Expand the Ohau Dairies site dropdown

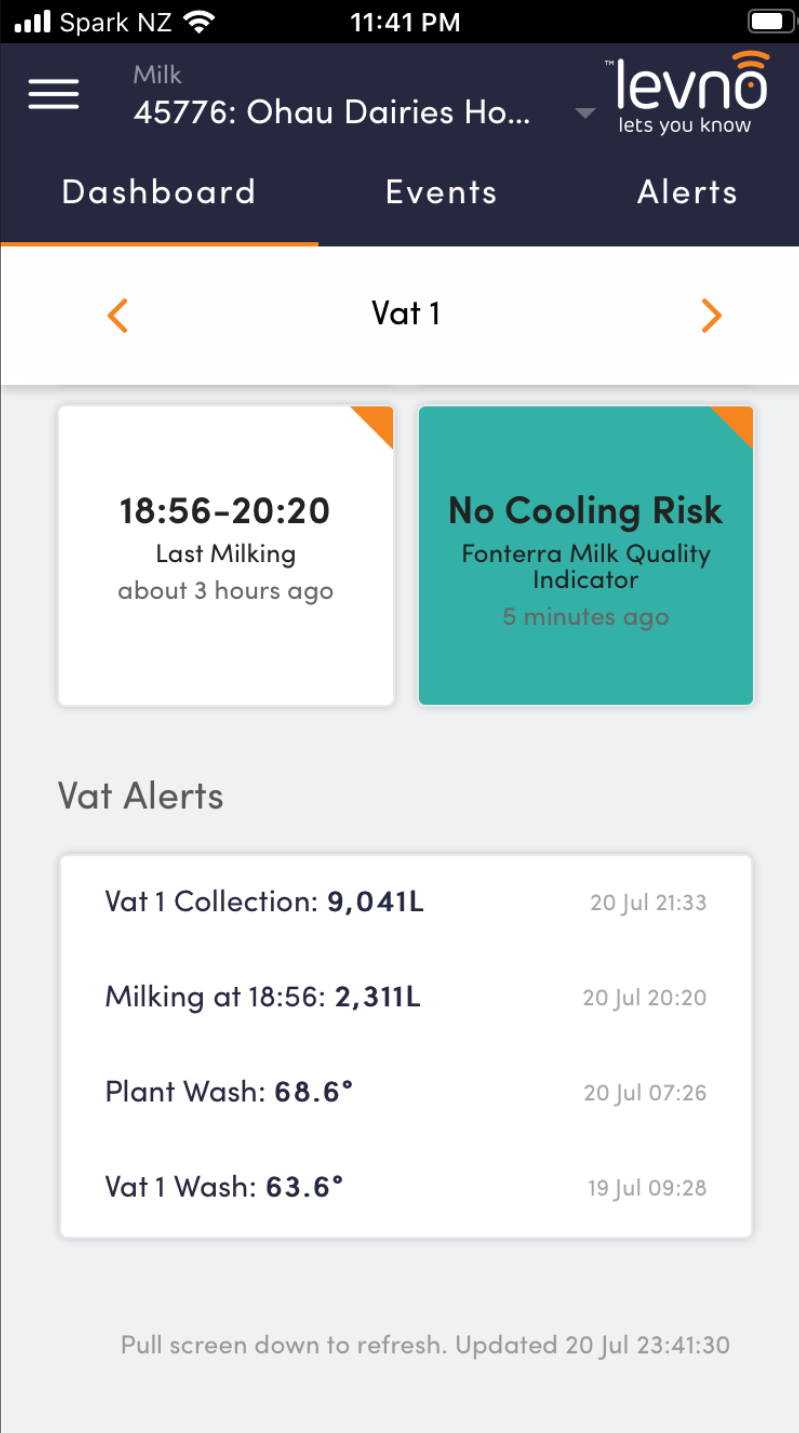pyautogui.click(x=585, y=113)
